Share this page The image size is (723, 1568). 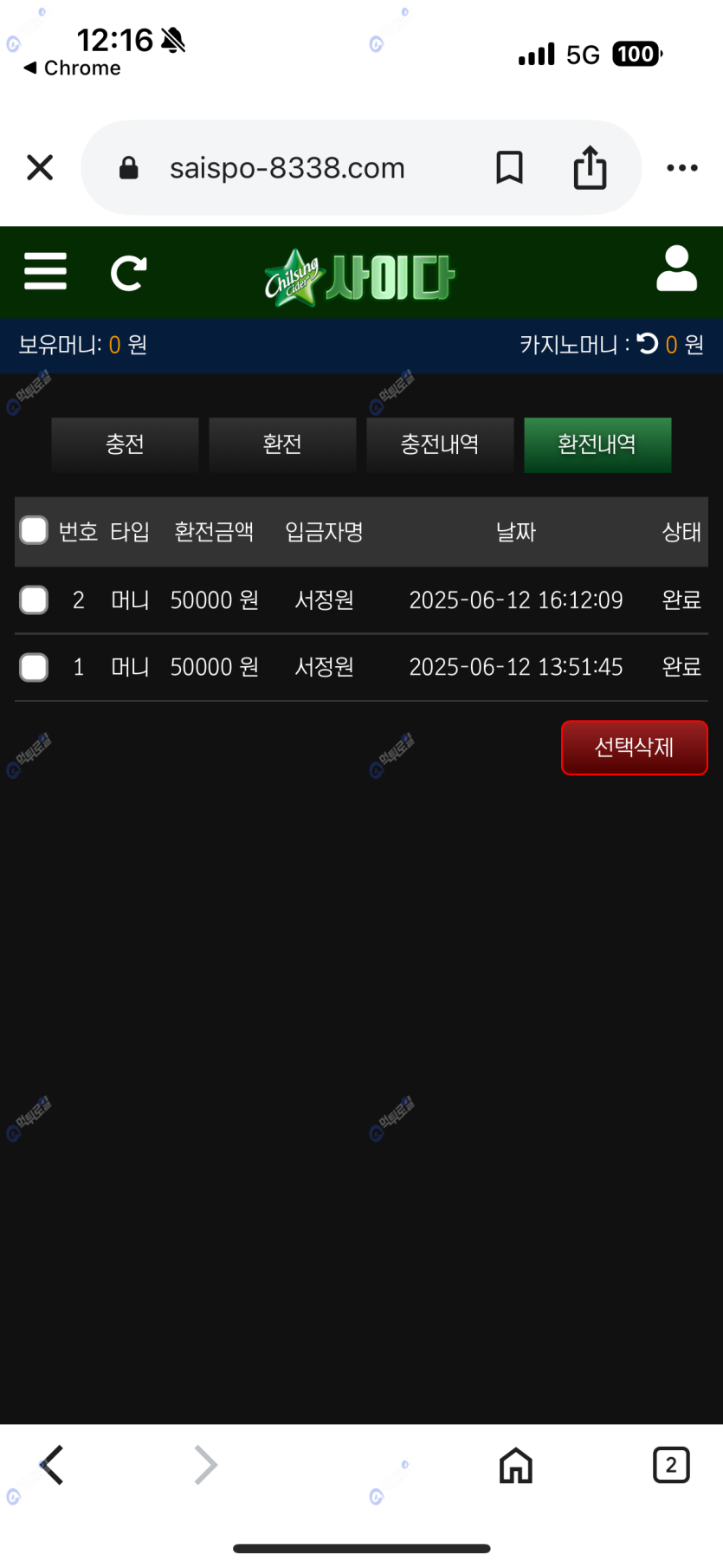click(590, 167)
